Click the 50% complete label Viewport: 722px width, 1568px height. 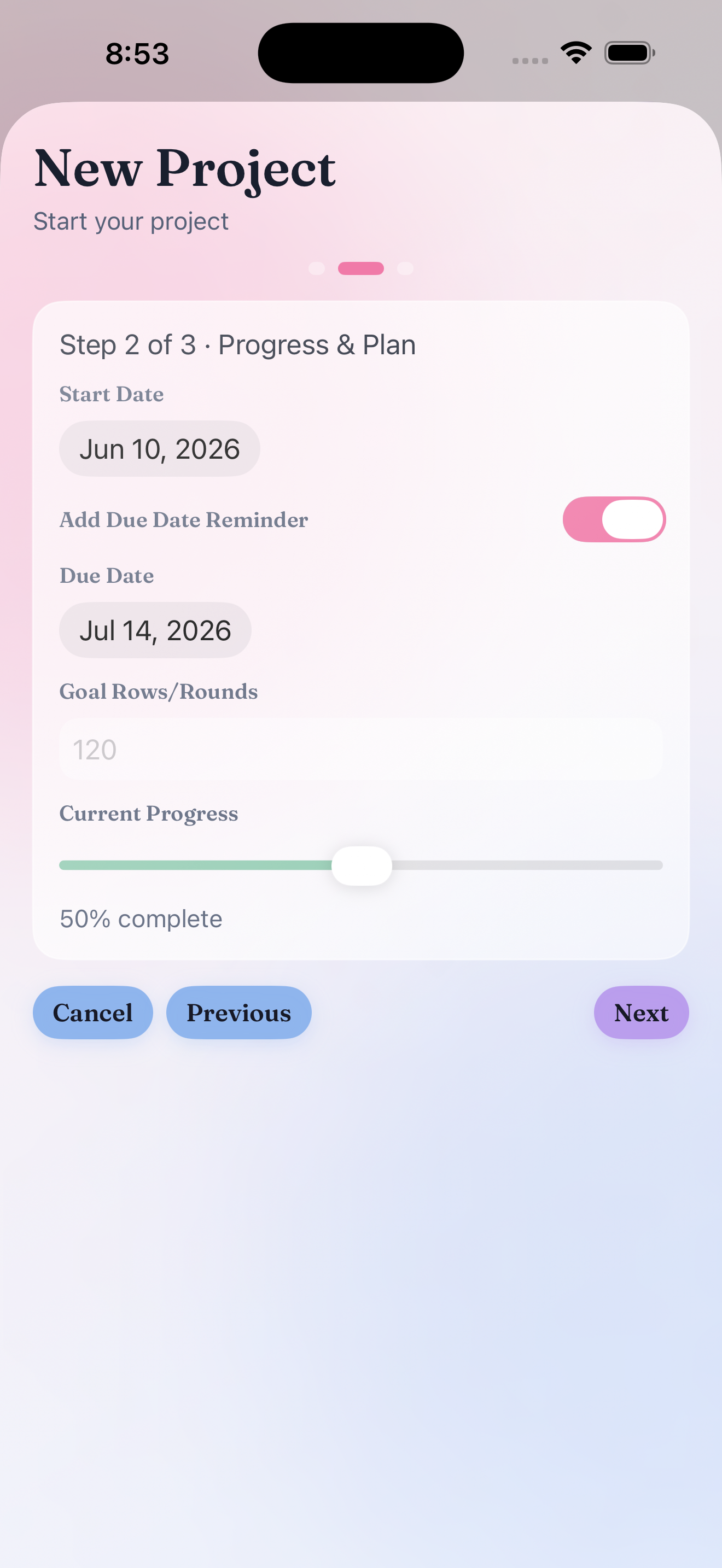click(x=140, y=918)
